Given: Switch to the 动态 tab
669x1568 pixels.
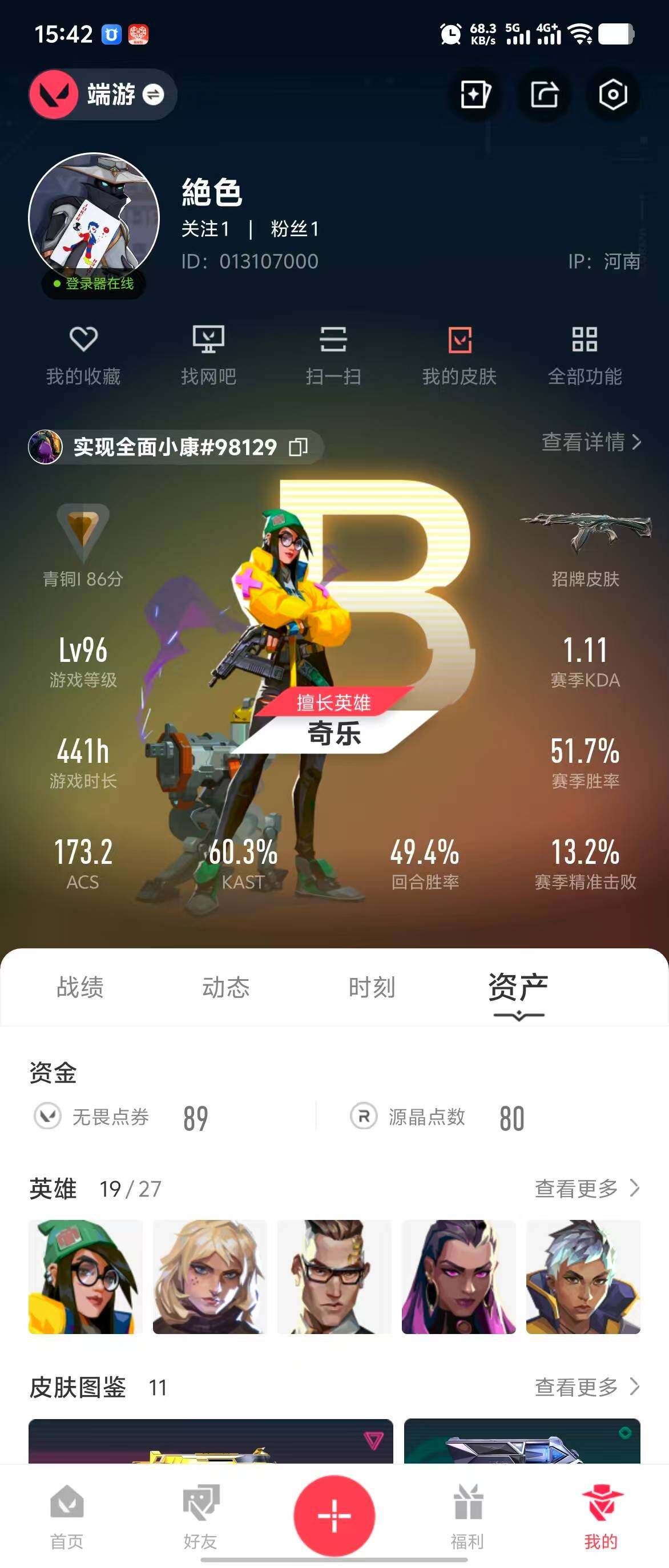Looking at the screenshot, I should [x=226, y=987].
